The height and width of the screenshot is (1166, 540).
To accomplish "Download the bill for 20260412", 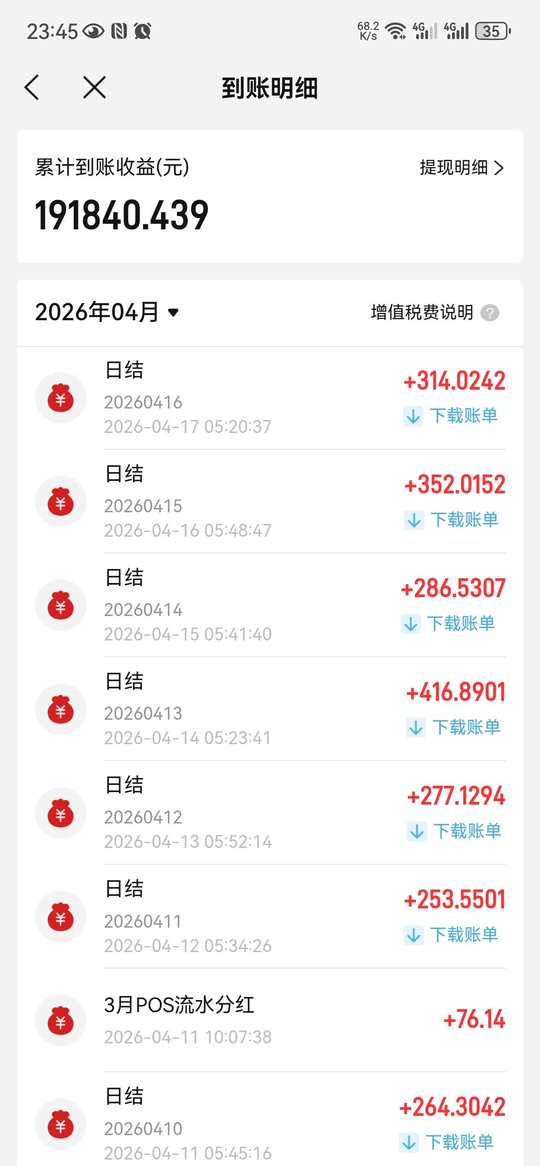I will tap(454, 831).
